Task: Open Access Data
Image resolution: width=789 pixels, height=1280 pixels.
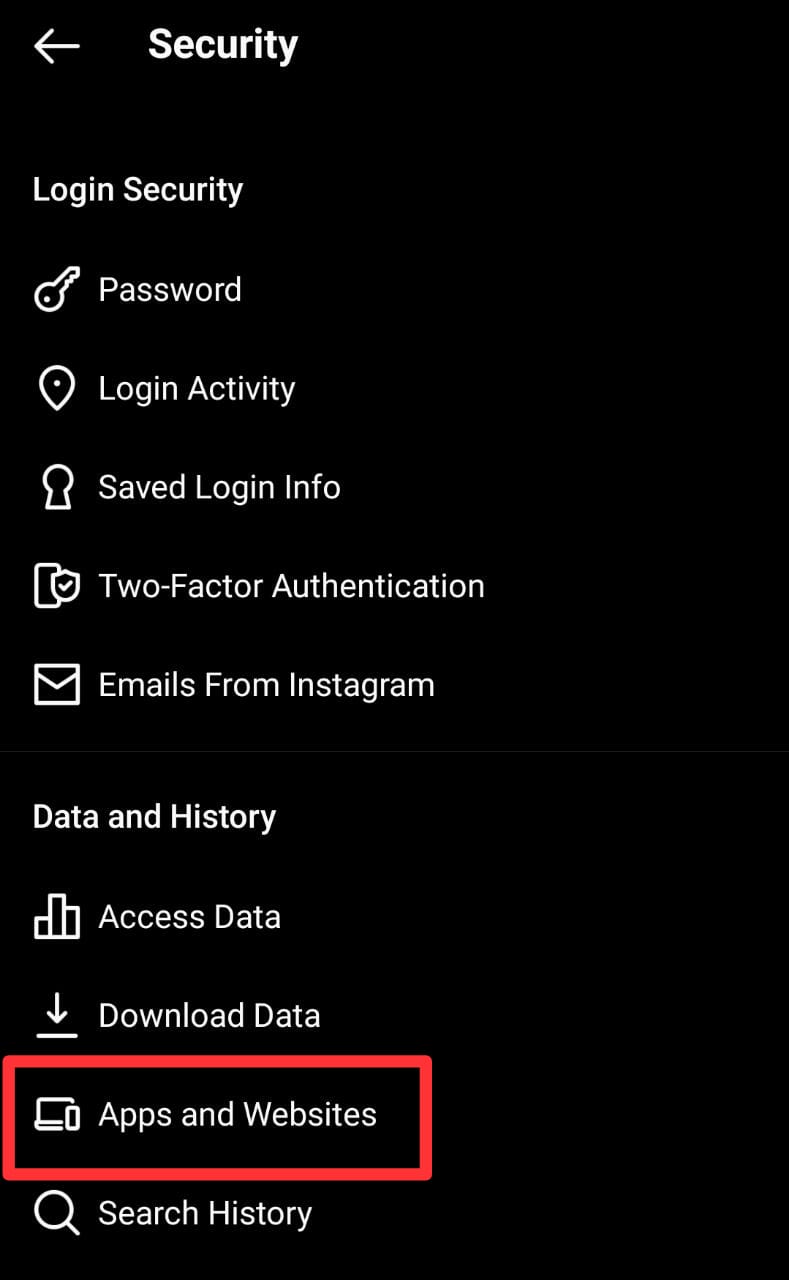Action: pos(189,917)
